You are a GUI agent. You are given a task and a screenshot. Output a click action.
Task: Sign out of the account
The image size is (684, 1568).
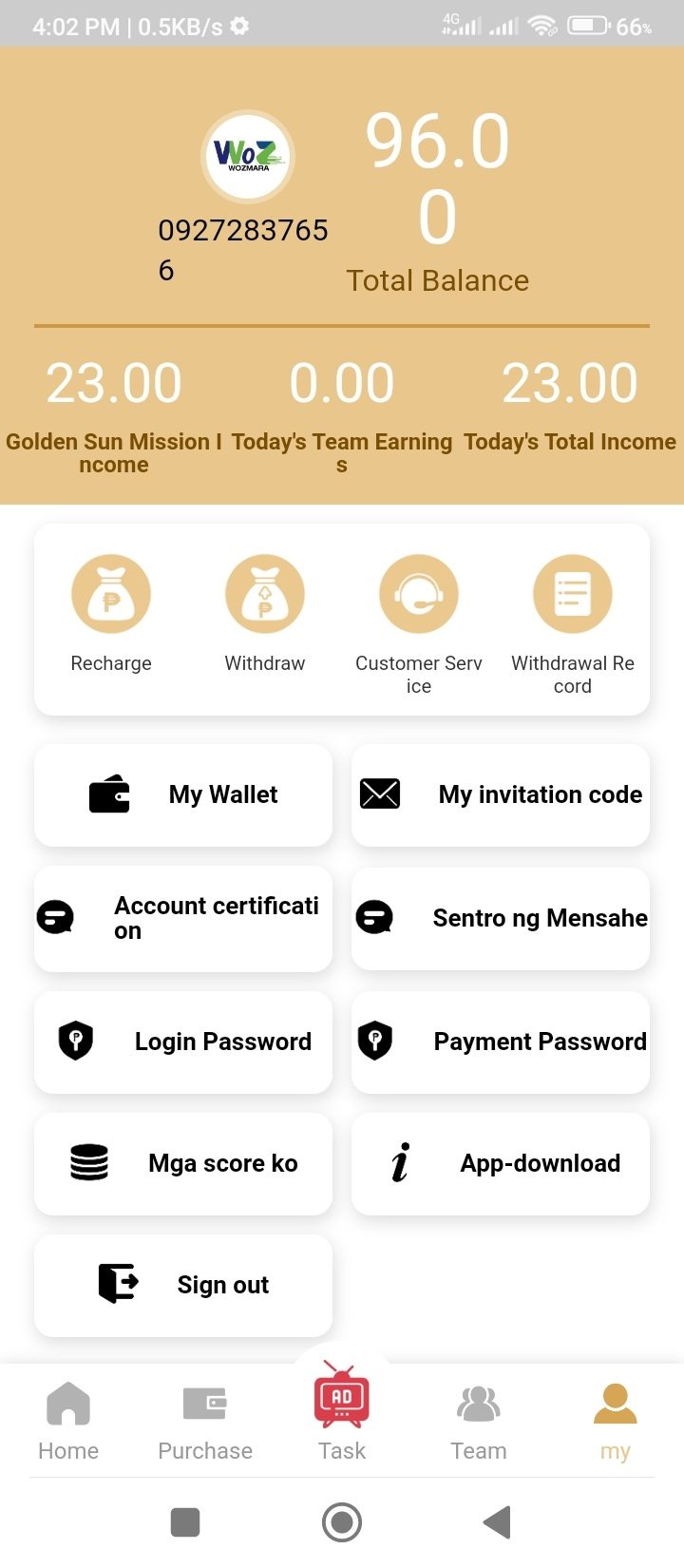click(183, 1285)
